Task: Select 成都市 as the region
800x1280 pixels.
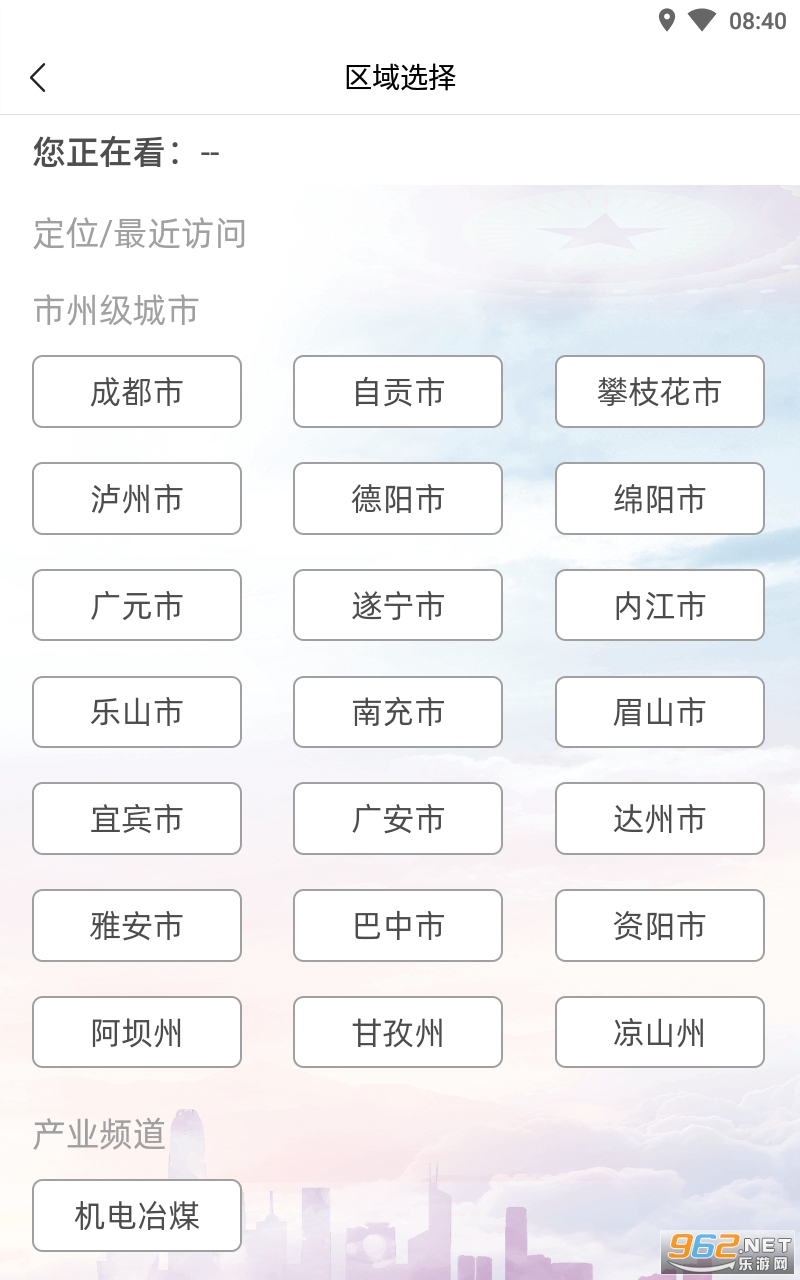Action: coord(137,392)
